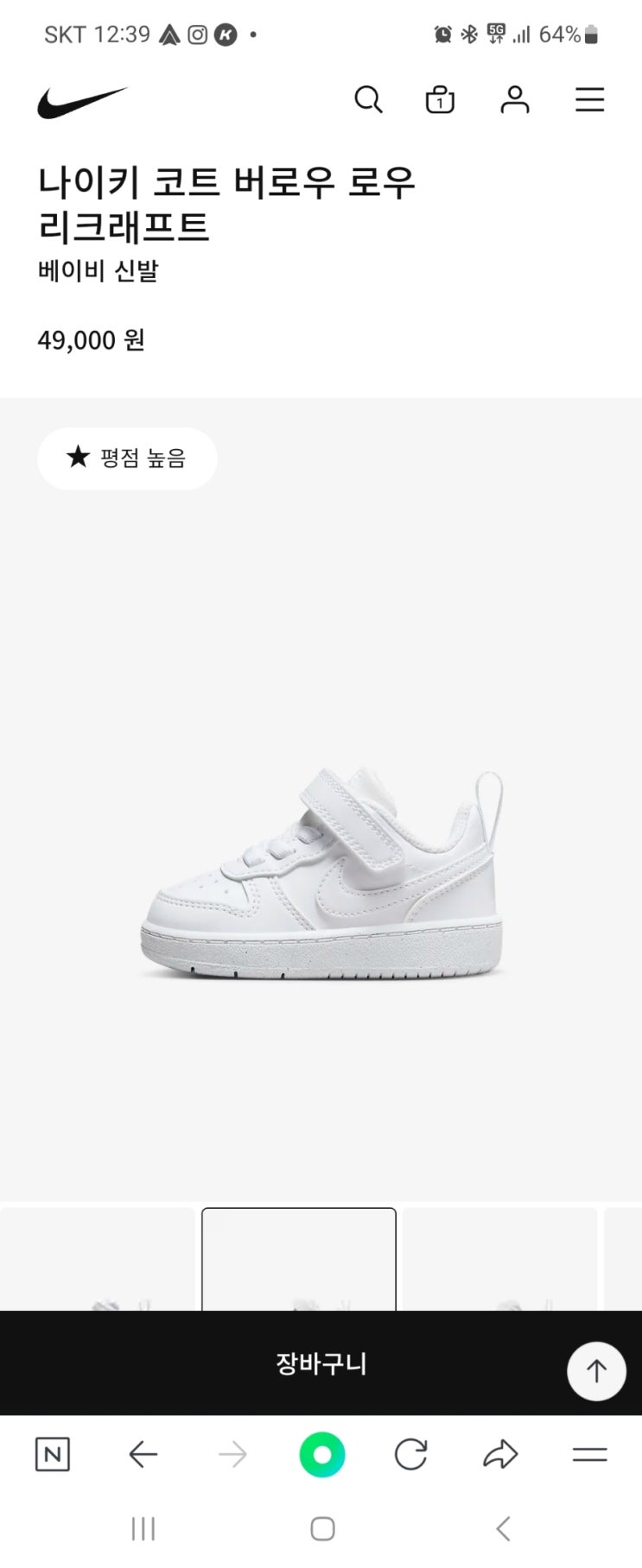Open the Nike search icon
Viewport: 642px width, 1568px height.
coord(368,100)
